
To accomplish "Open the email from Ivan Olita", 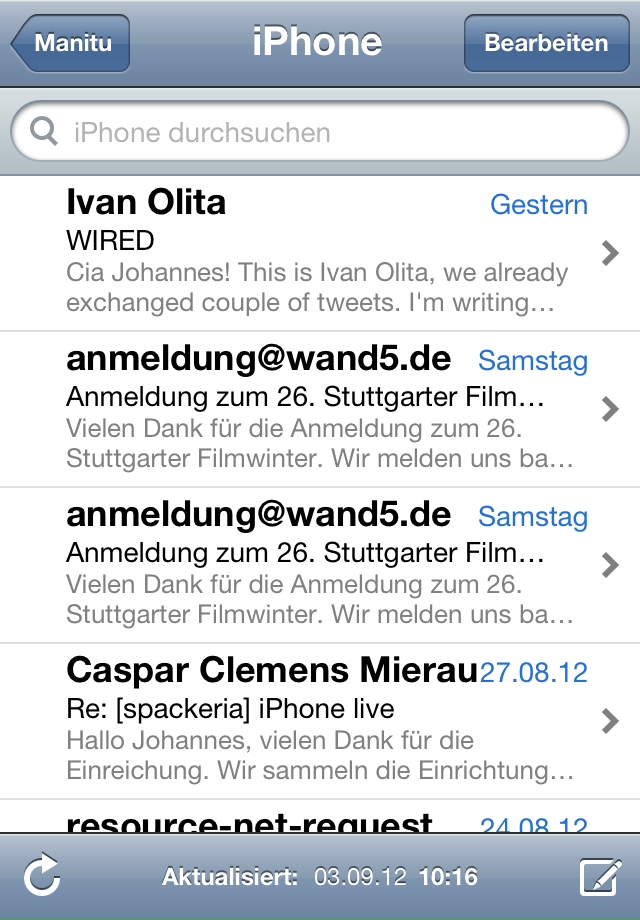I will [320, 253].
